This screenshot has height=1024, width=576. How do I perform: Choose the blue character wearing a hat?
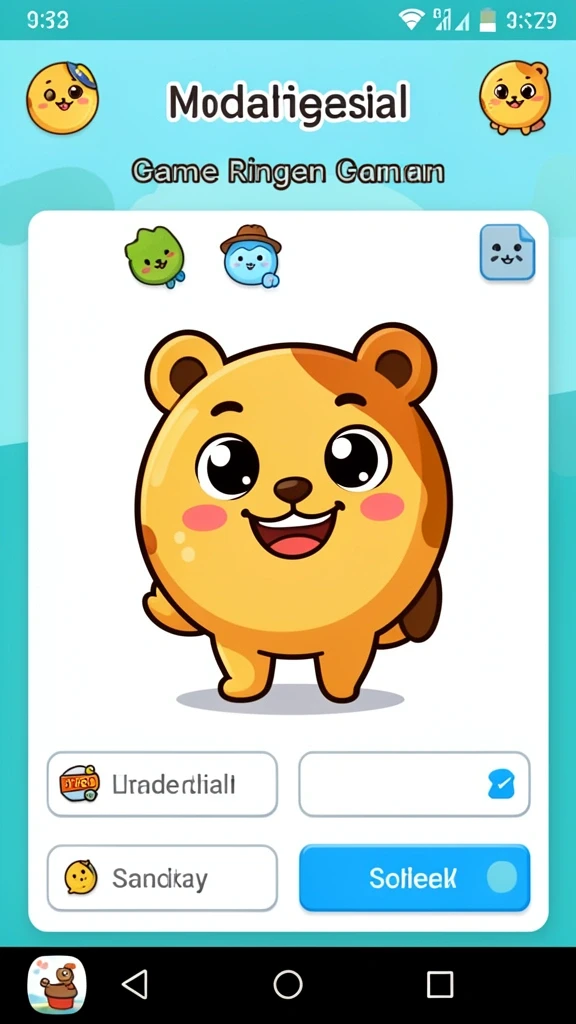tap(251, 256)
